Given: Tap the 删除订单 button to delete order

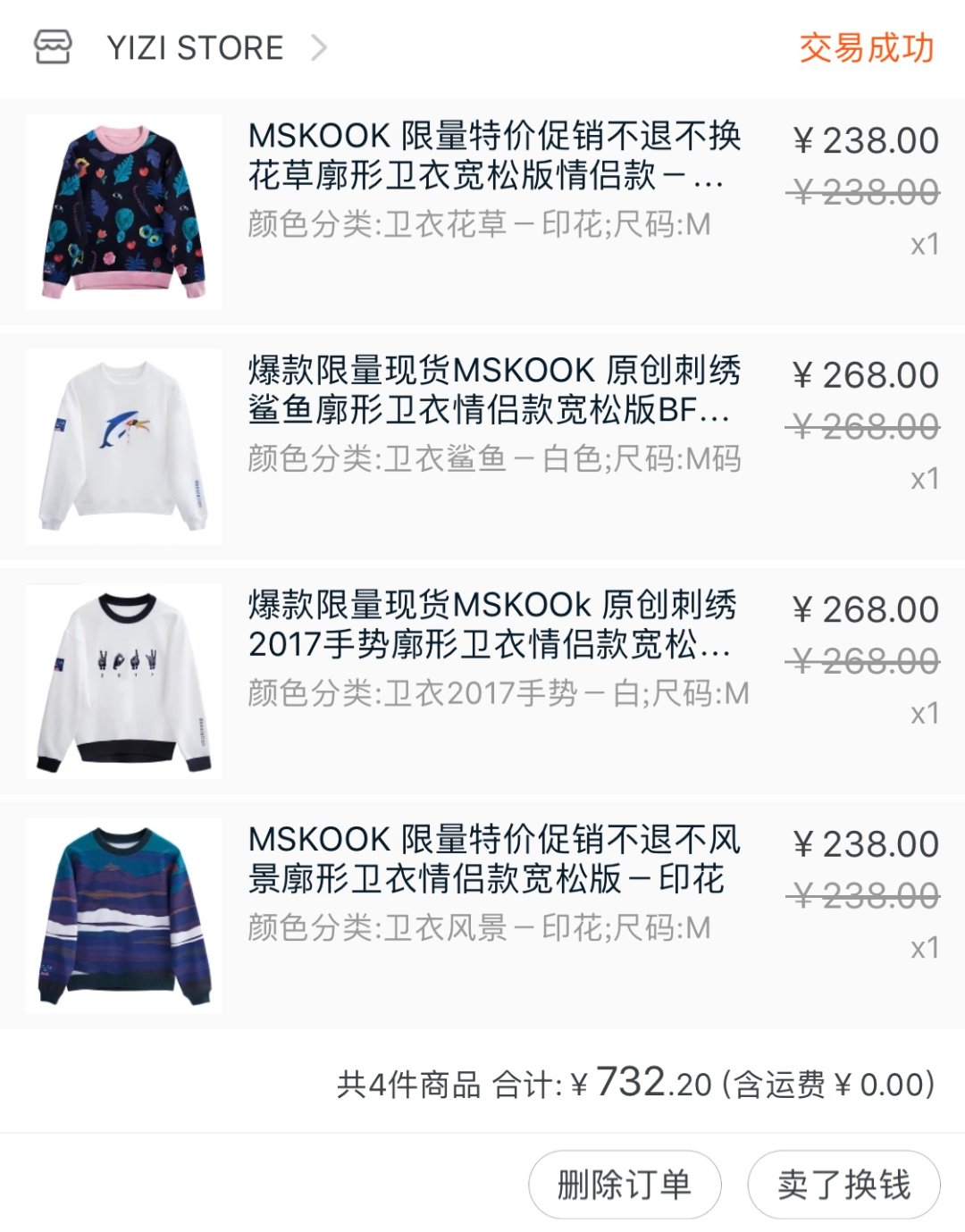Looking at the screenshot, I should [625, 1185].
